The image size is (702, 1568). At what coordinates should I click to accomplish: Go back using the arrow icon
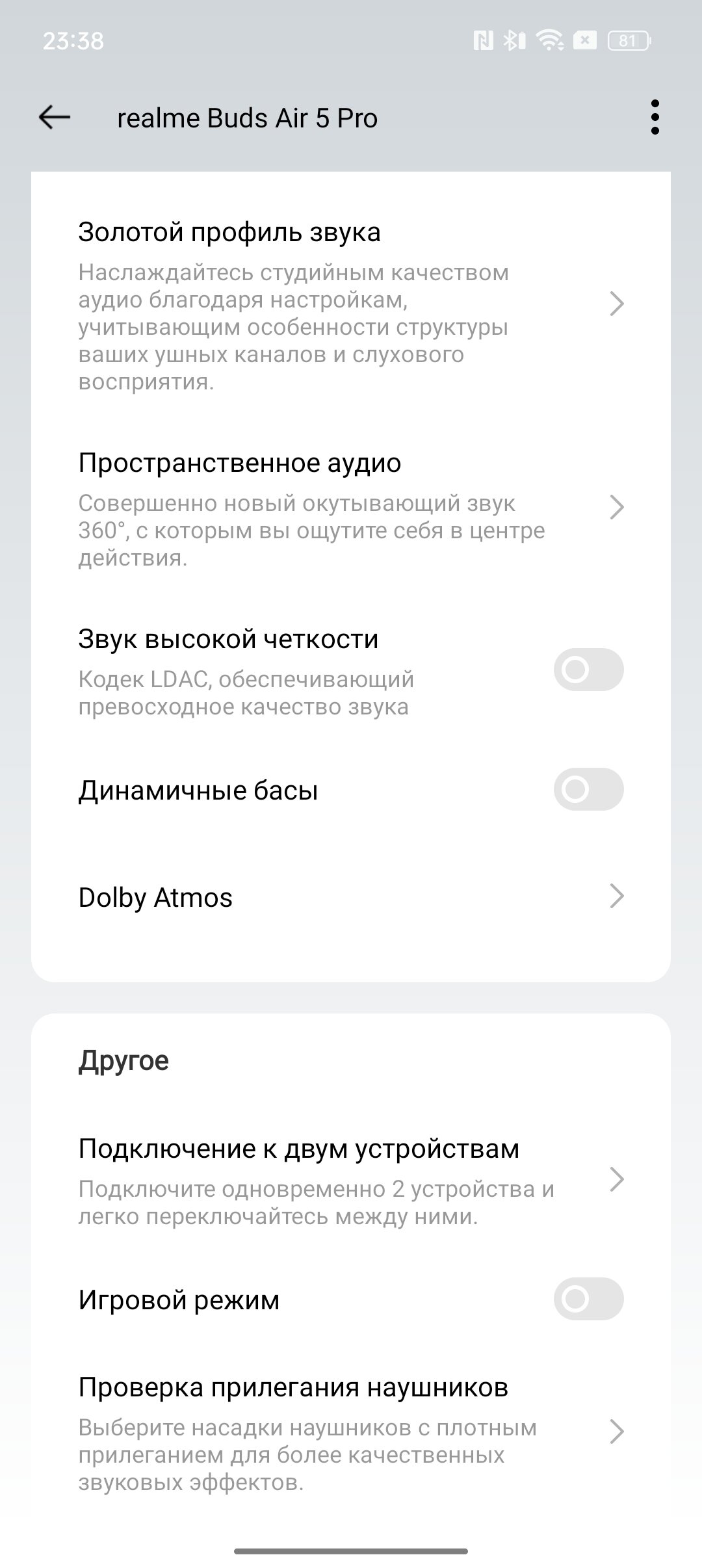(x=54, y=118)
